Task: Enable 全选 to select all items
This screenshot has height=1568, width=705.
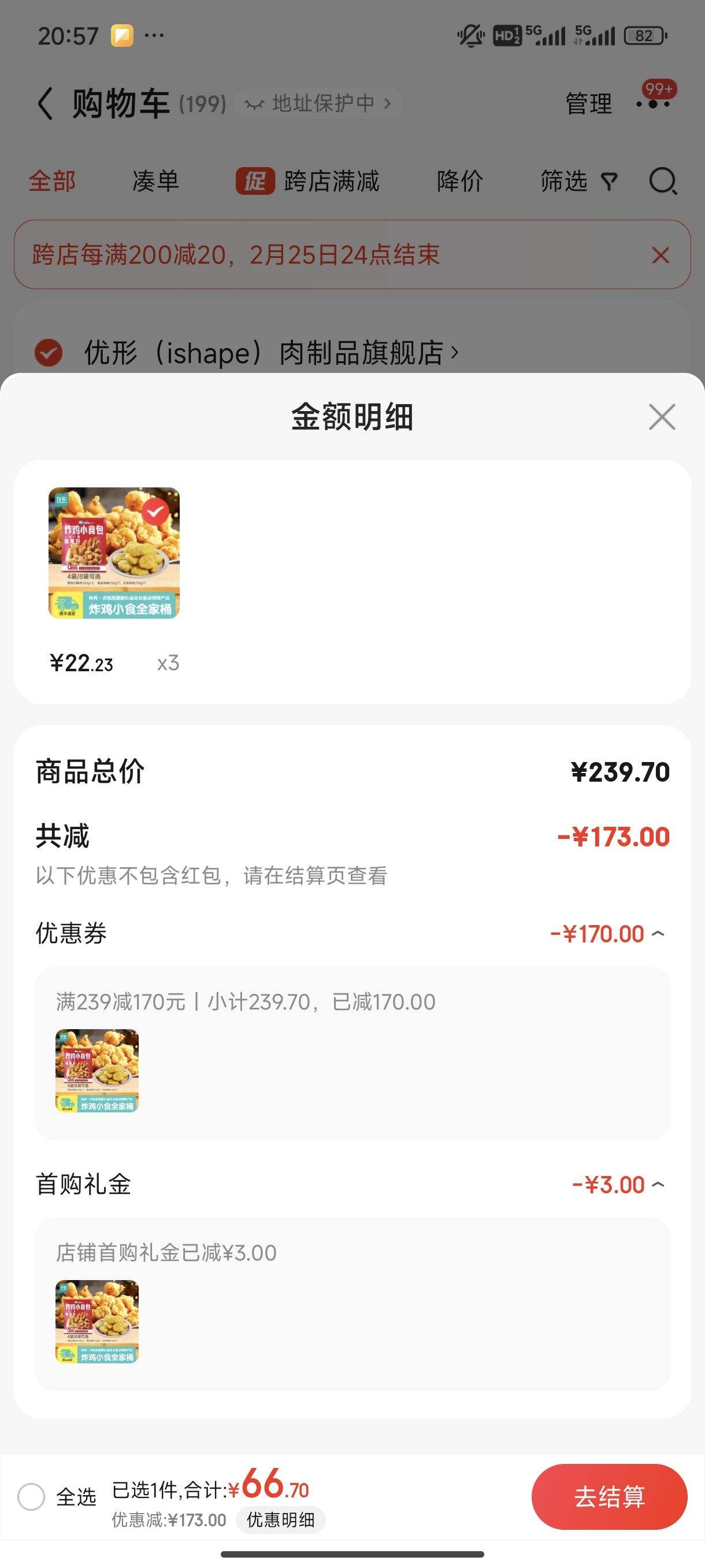Action: (x=33, y=1495)
